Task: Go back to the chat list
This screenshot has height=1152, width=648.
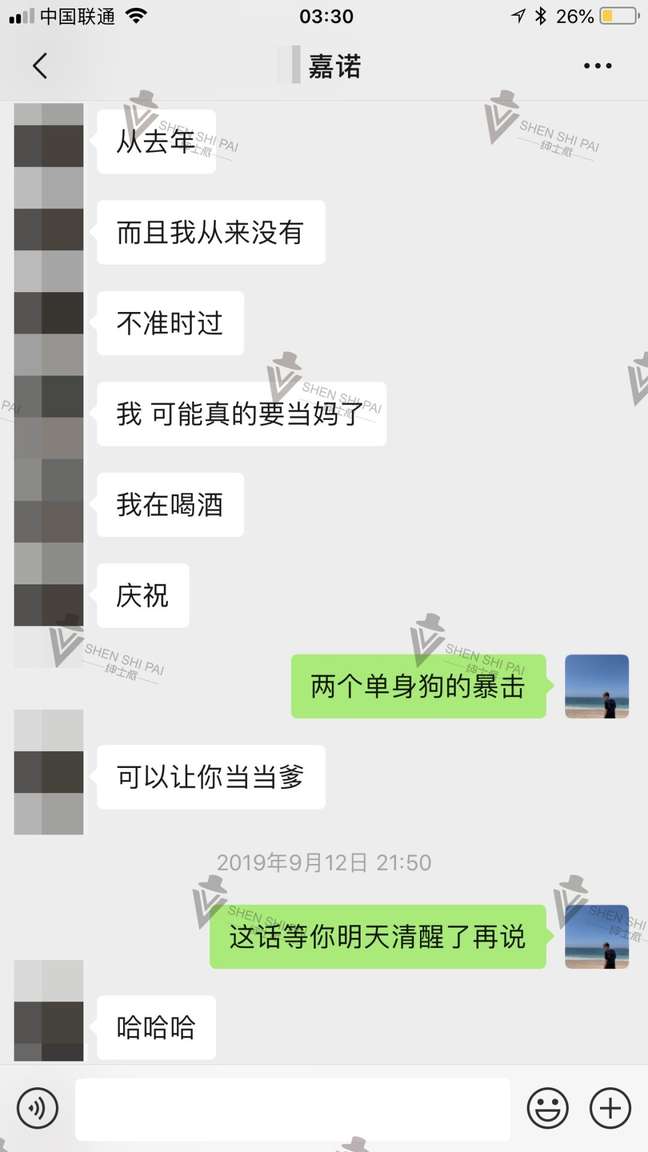Action: [40, 67]
